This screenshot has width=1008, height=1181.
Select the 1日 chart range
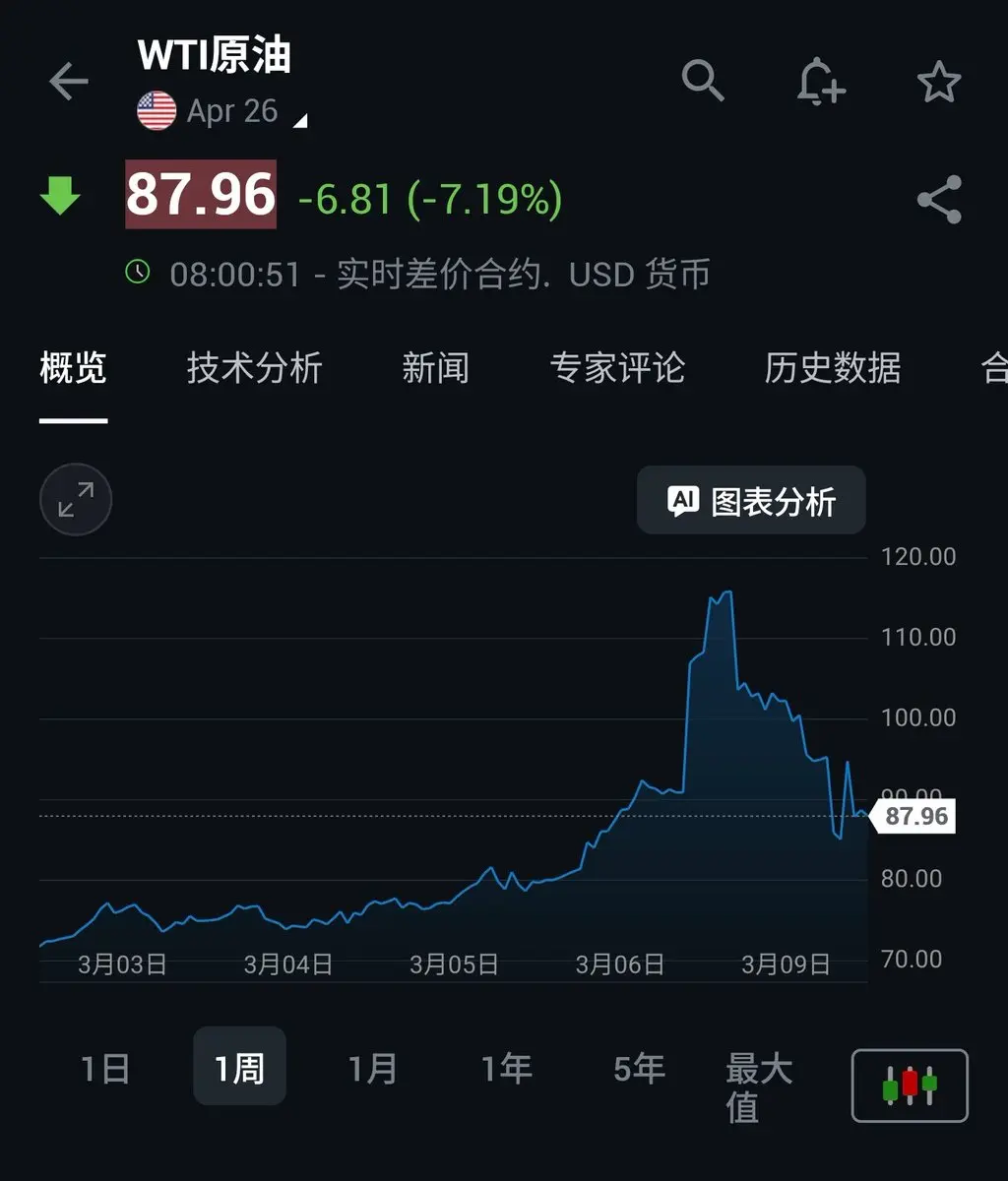pos(104,1068)
